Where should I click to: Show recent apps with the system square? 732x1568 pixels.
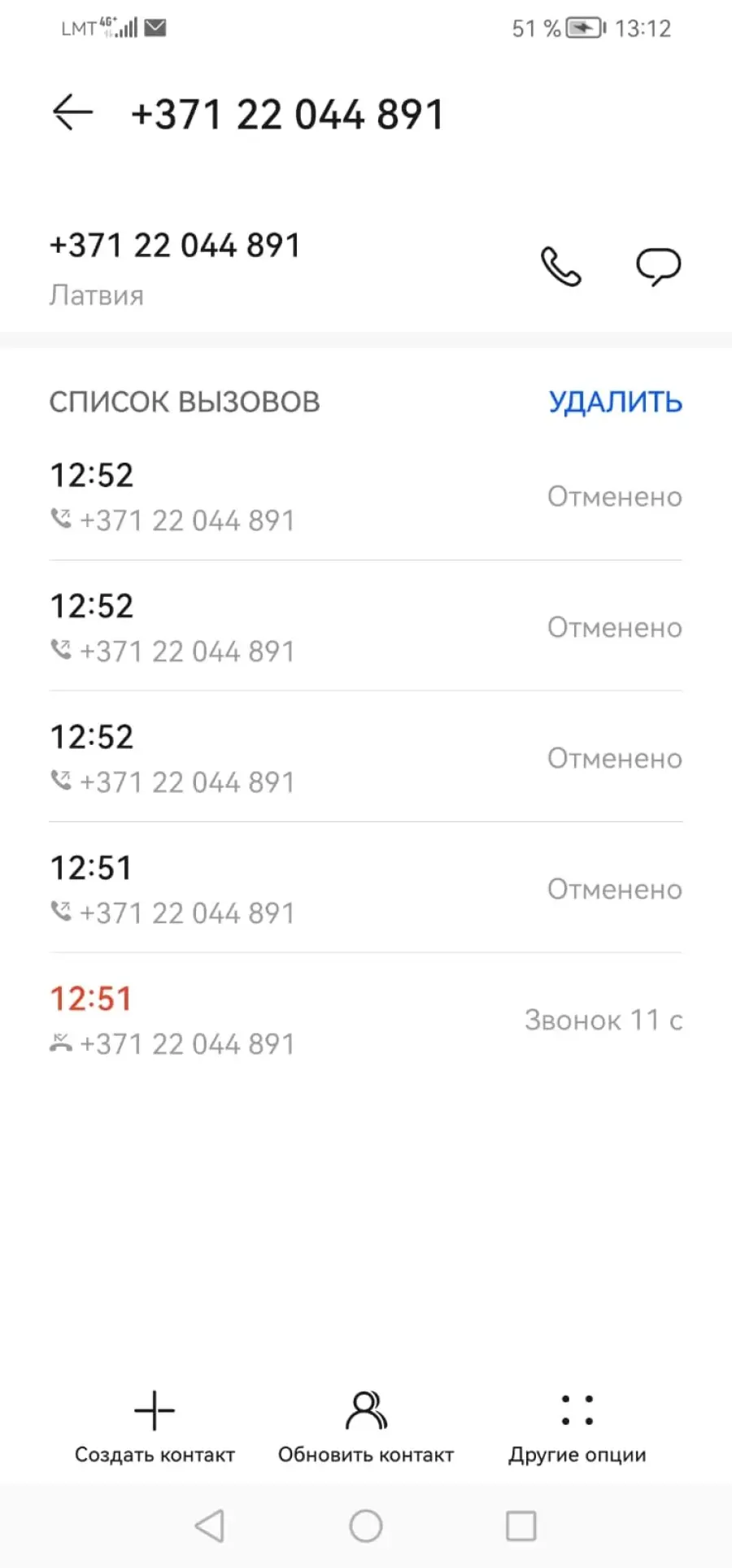(521, 1526)
